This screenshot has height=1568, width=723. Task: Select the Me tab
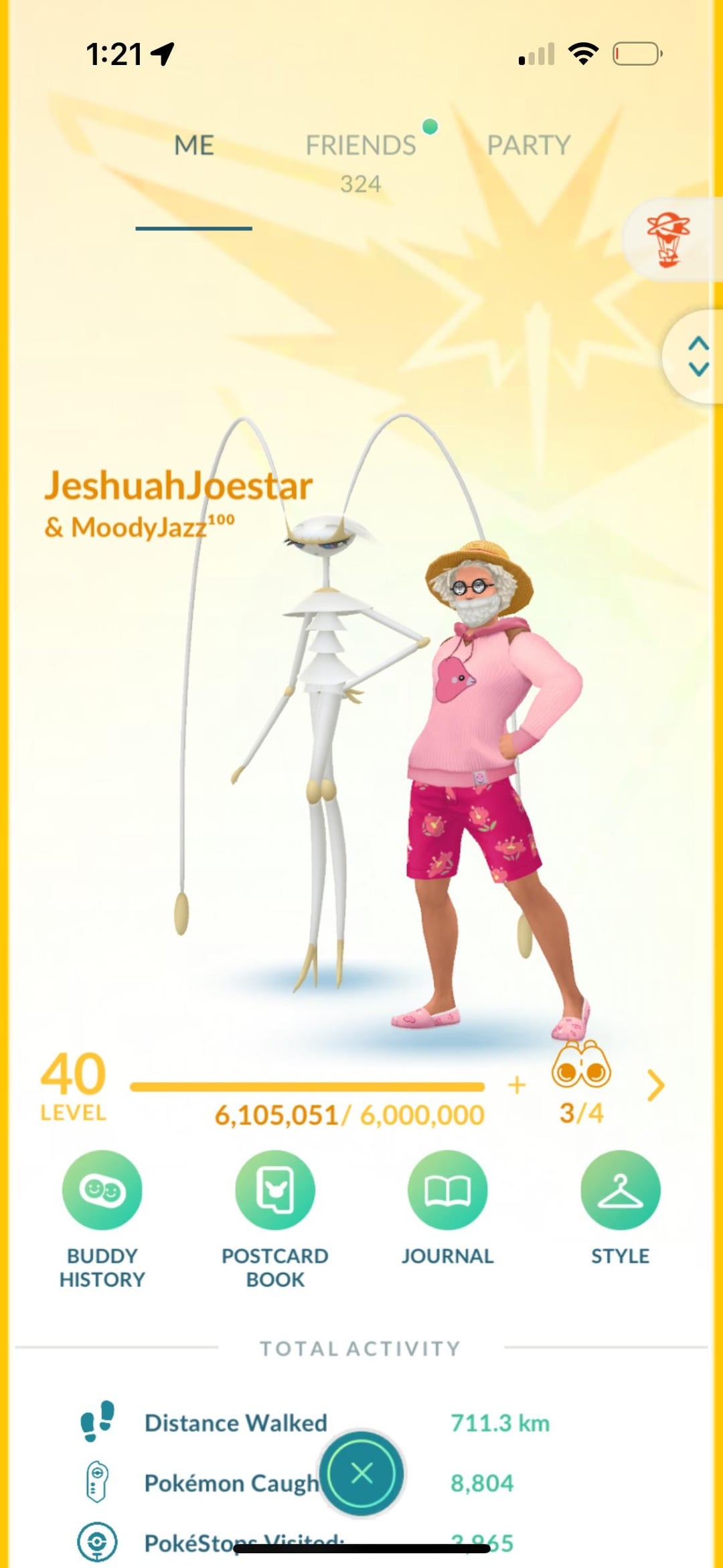pyautogui.click(x=194, y=145)
